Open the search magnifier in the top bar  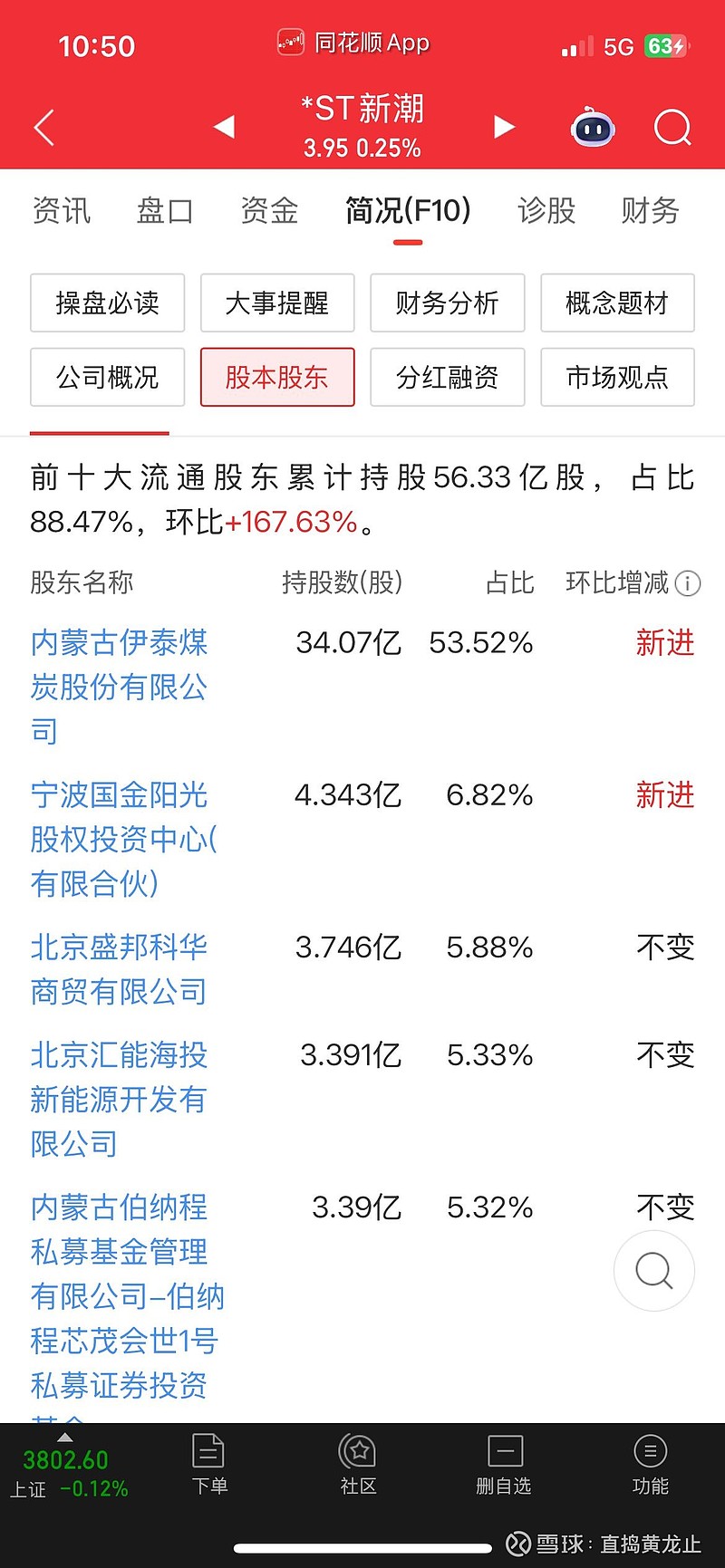pyautogui.click(x=672, y=128)
